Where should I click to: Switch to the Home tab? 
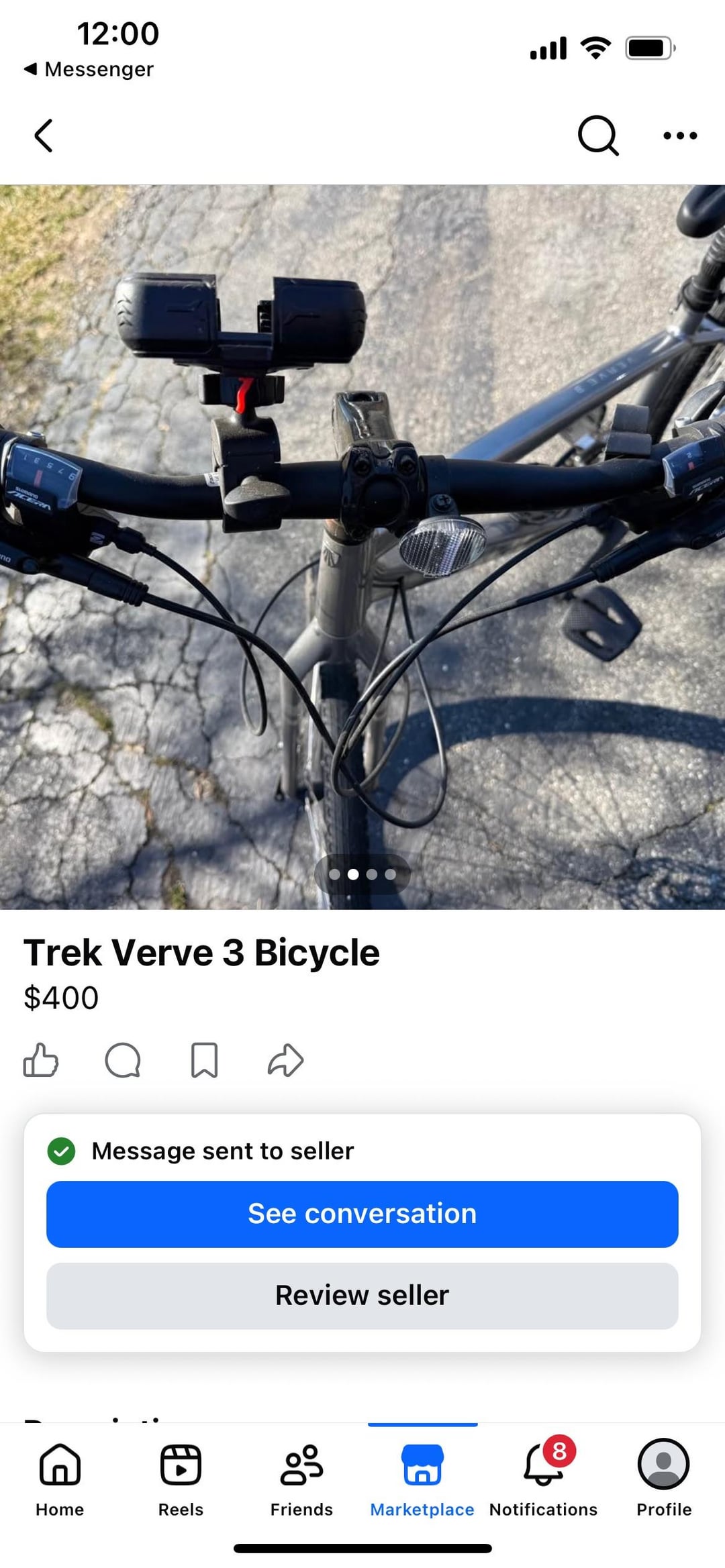[x=60, y=1476]
